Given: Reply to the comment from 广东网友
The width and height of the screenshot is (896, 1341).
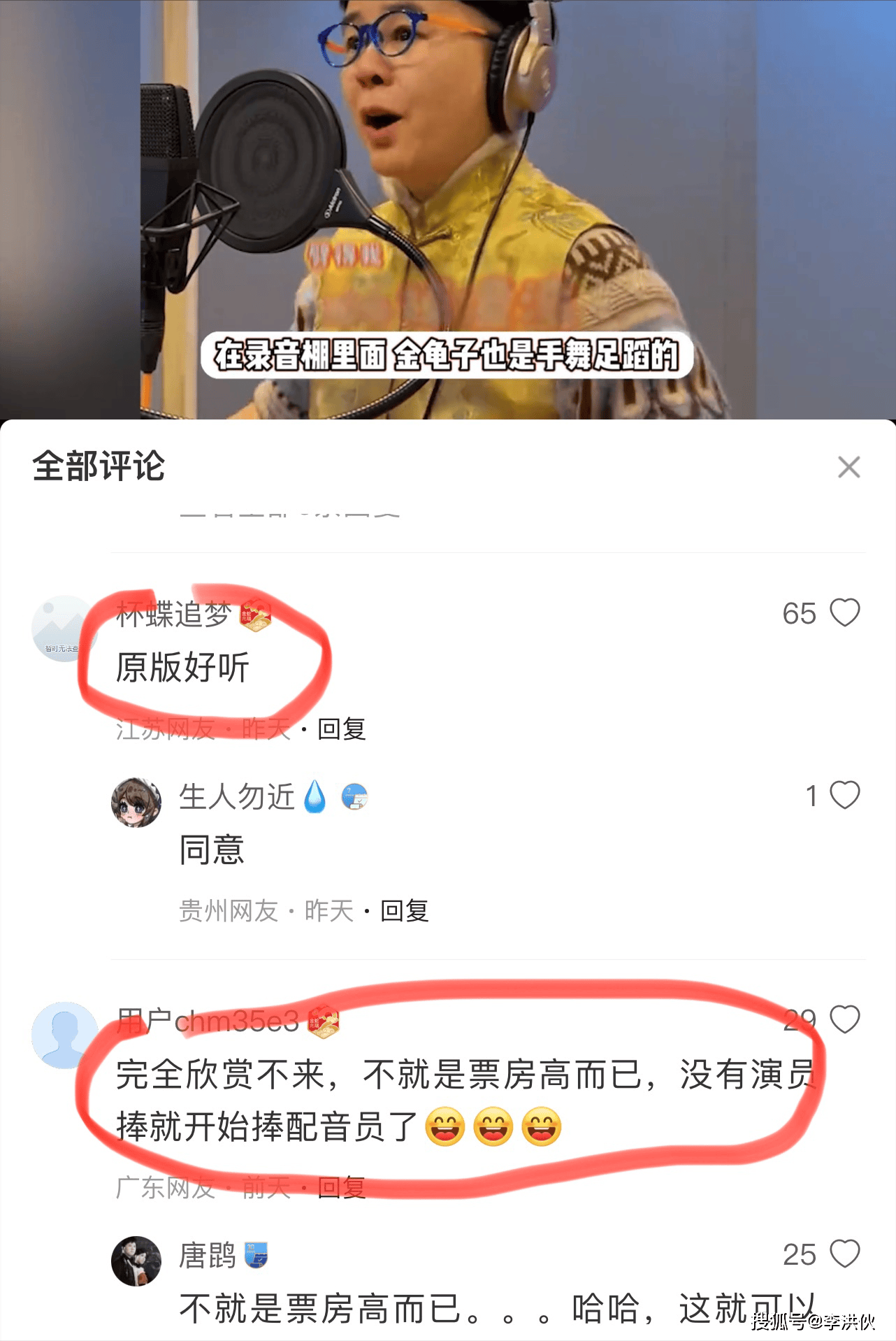Looking at the screenshot, I should point(342,1187).
